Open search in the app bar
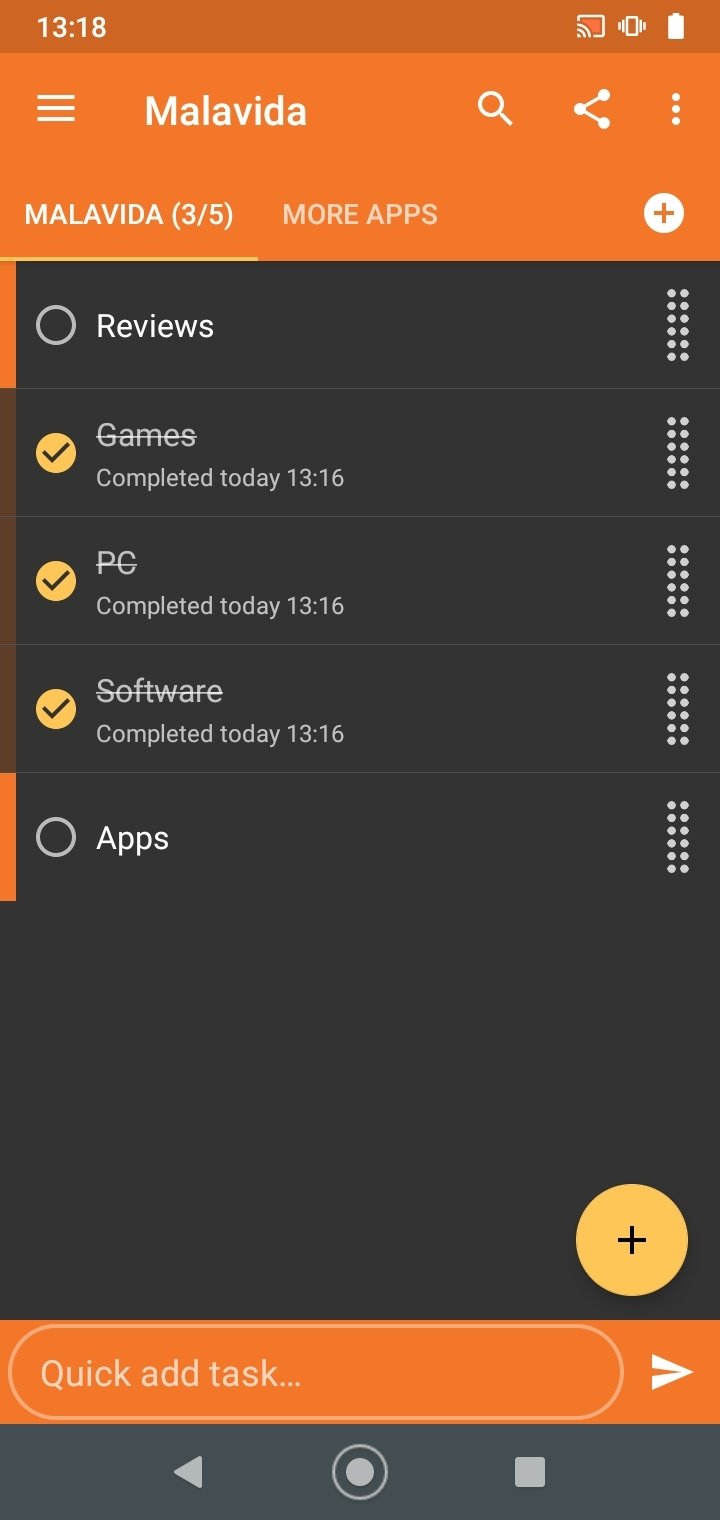The width and height of the screenshot is (720, 1520). coord(495,109)
